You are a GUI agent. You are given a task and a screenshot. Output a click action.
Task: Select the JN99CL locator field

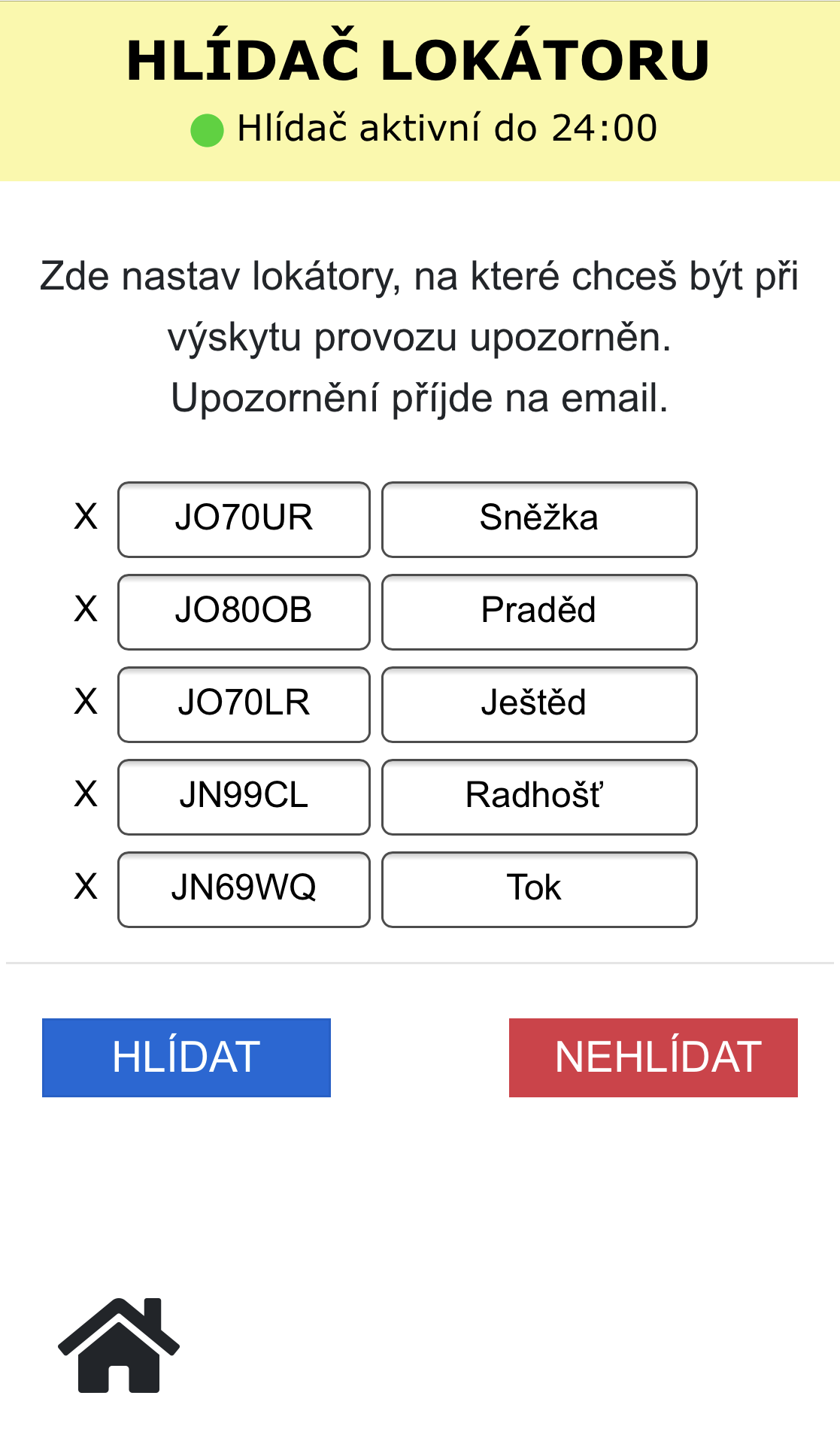coord(244,797)
